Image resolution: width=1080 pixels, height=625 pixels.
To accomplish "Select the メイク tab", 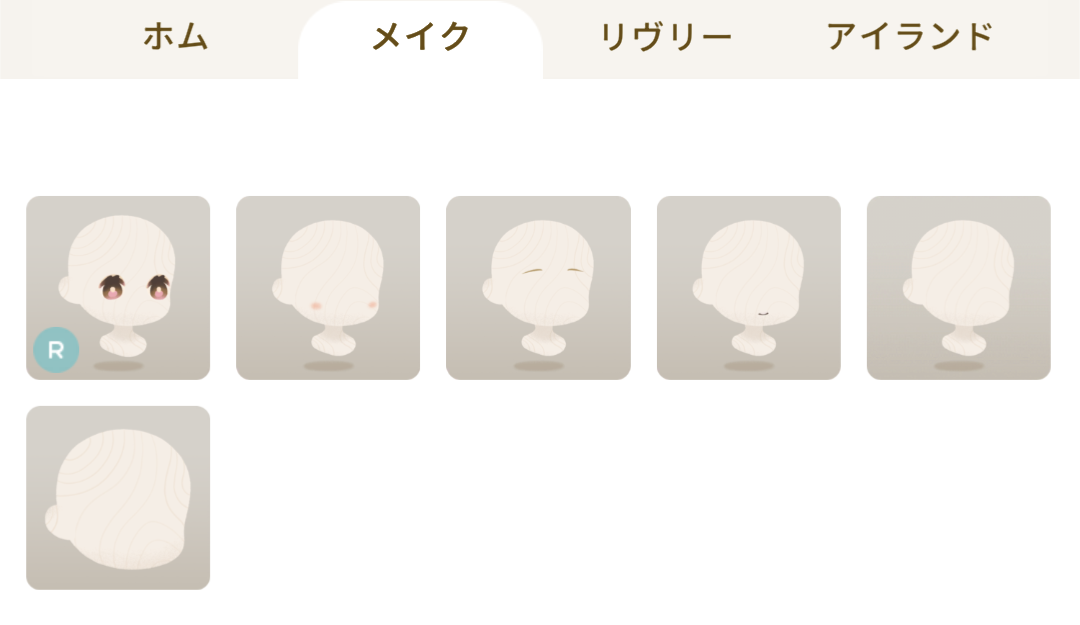I will tap(420, 37).
